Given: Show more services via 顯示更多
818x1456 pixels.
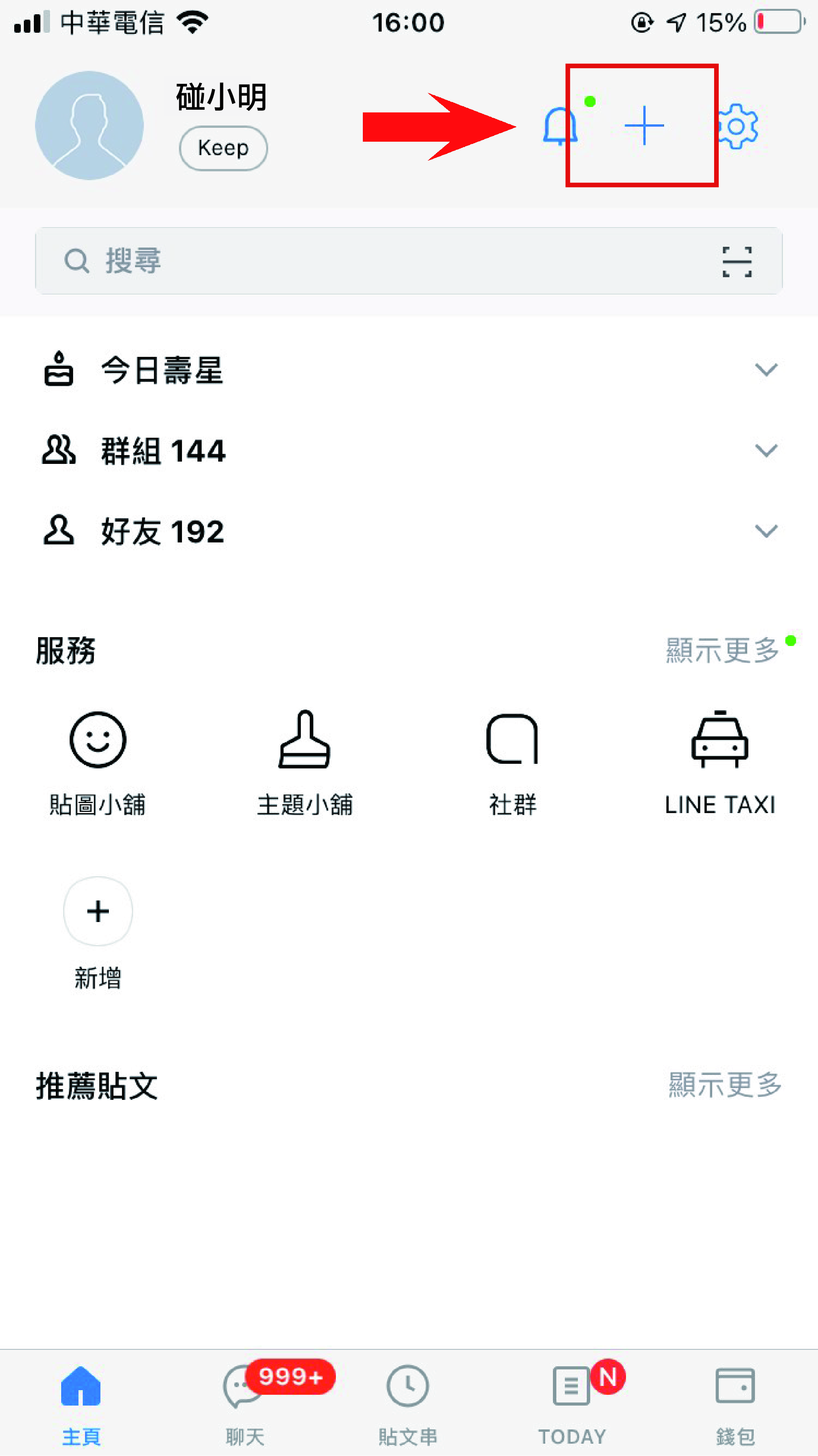Looking at the screenshot, I should pos(723,650).
